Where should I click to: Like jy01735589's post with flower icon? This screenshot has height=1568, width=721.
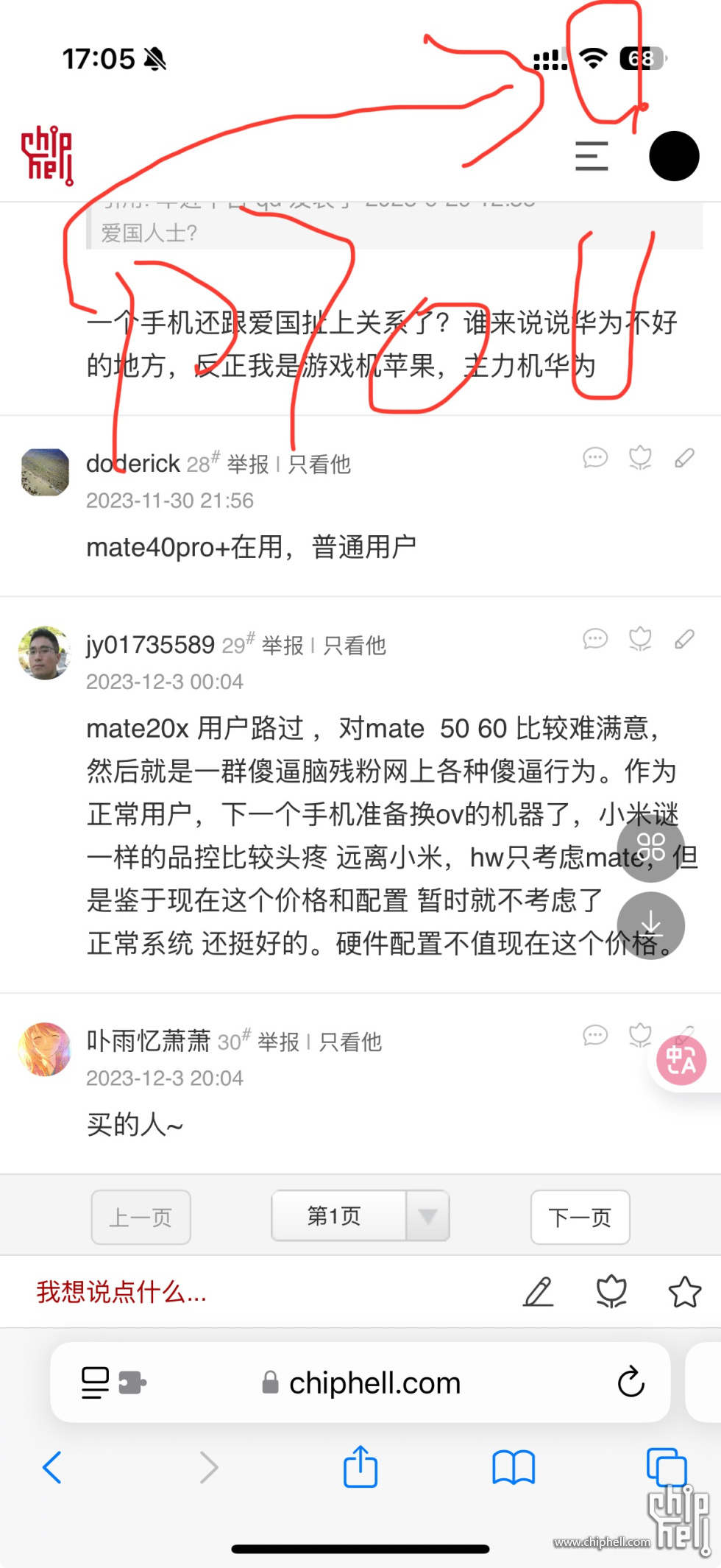click(640, 639)
